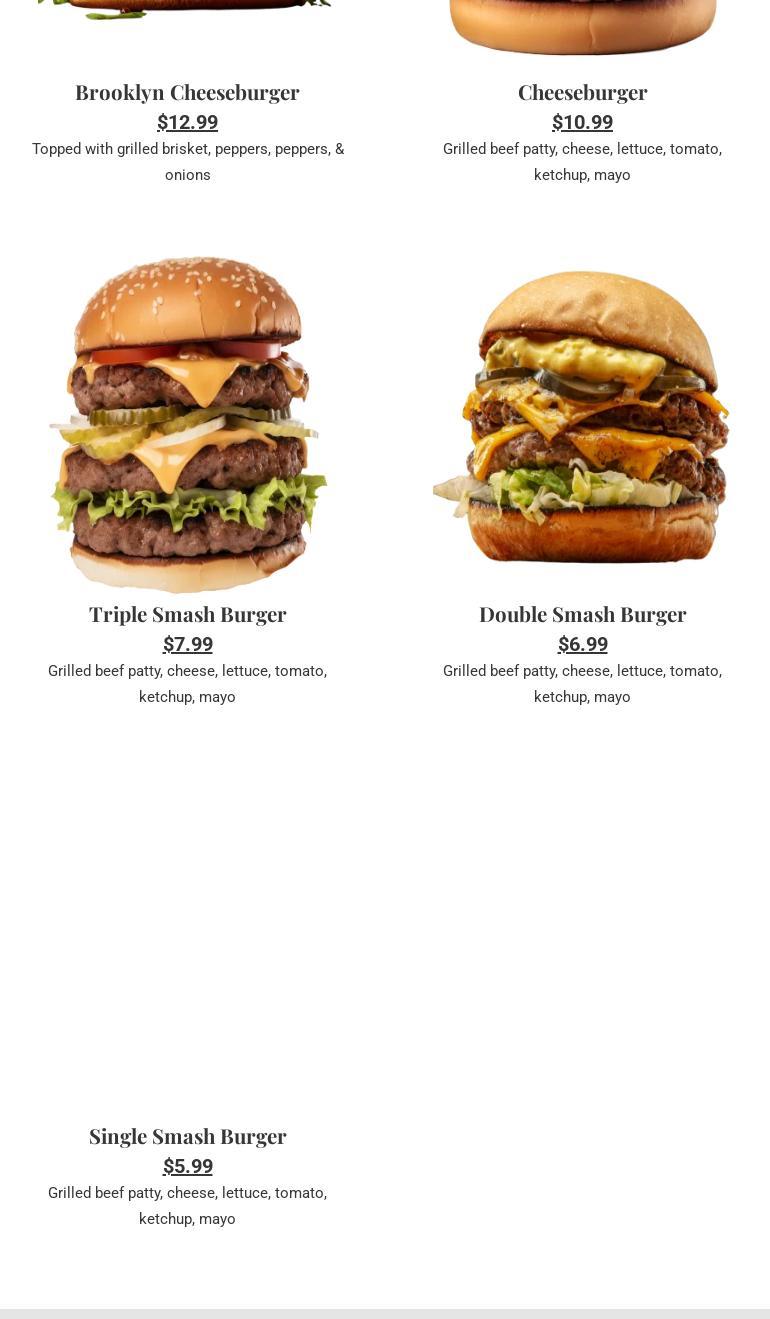770x1319 pixels.
Task: Open the Triple Smash Burger item
Action: coord(187,614)
